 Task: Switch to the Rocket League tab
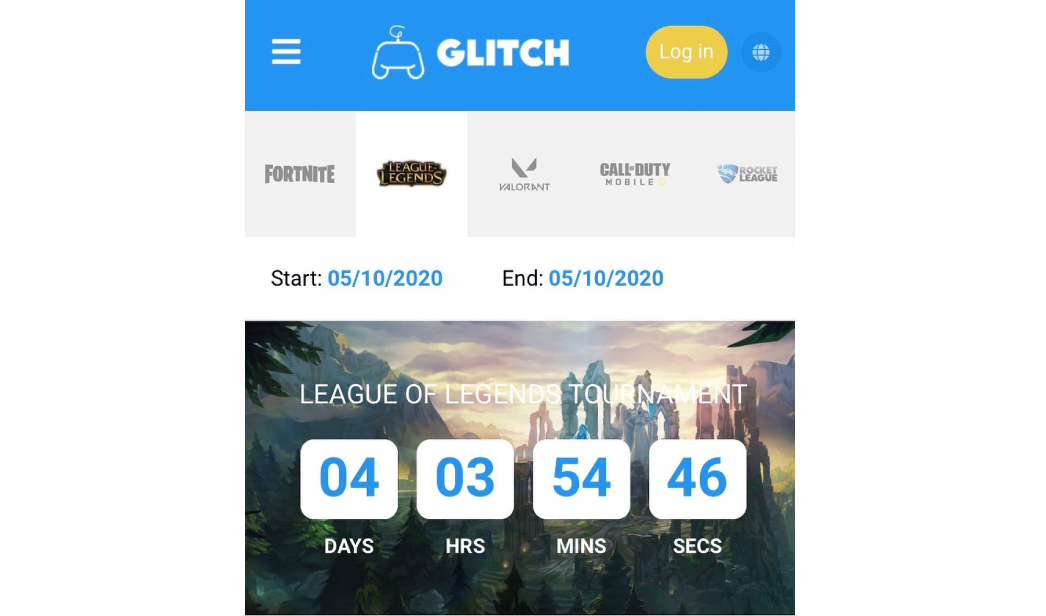(x=747, y=174)
